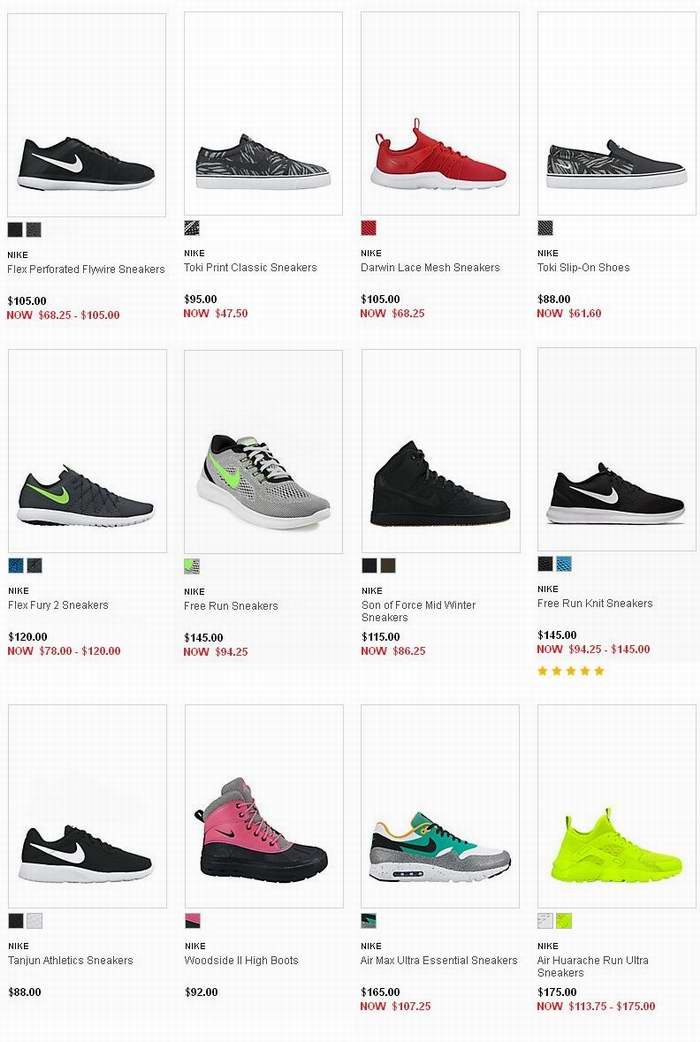Open Air Max Ultra Essential Sneakers
This screenshot has width=700, height=1042.
click(440, 850)
